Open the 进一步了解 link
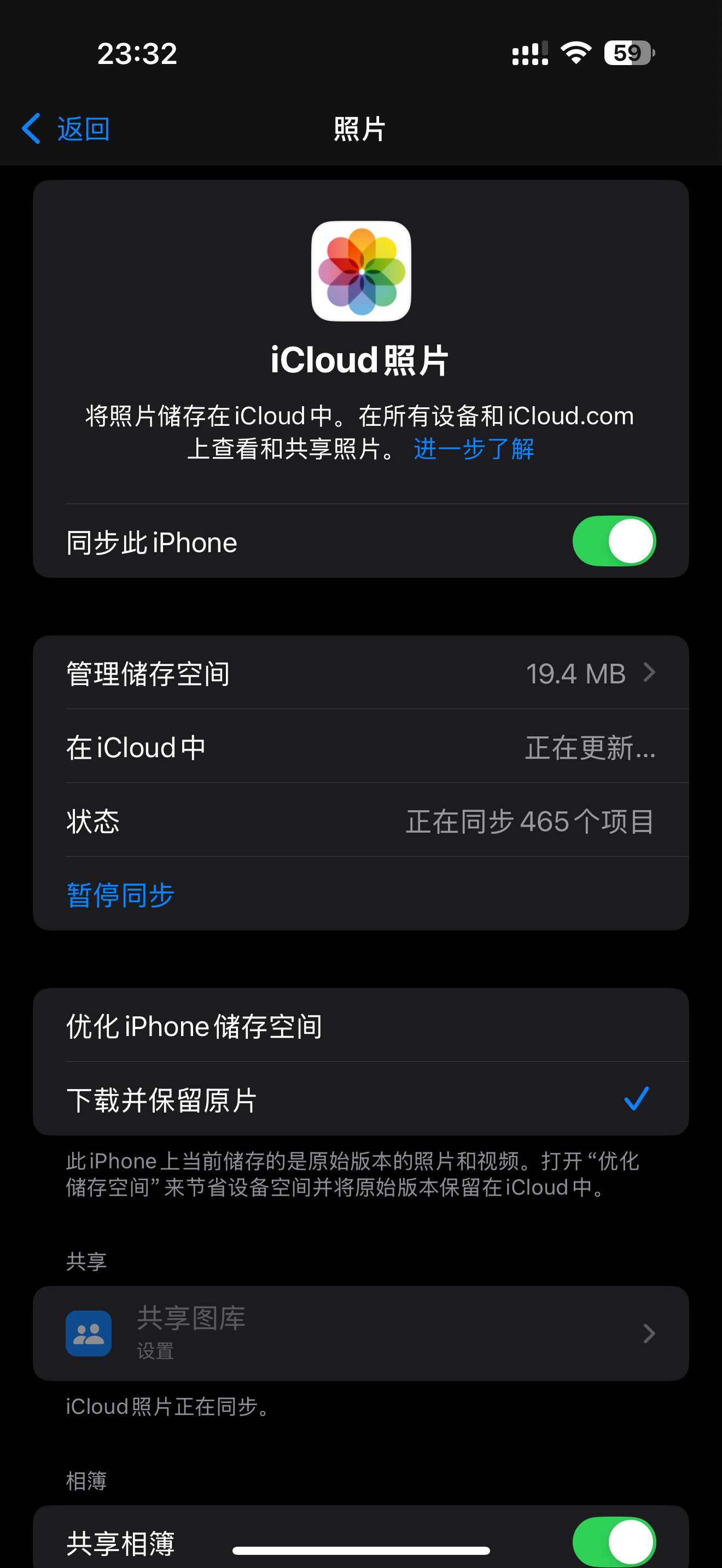Screen dimensions: 722x1568 click(x=474, y=449)
